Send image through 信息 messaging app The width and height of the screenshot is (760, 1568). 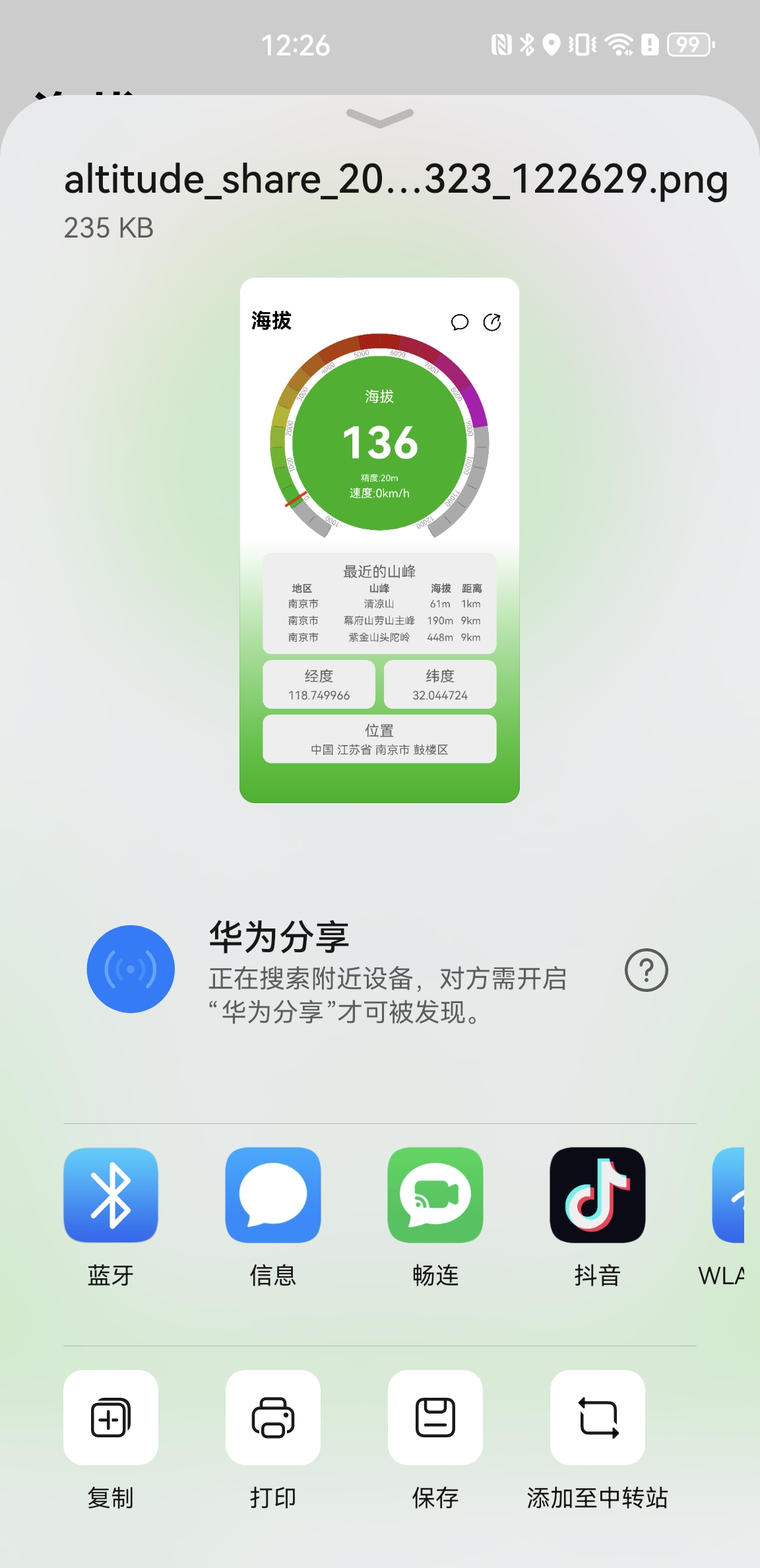point(272,1196)
